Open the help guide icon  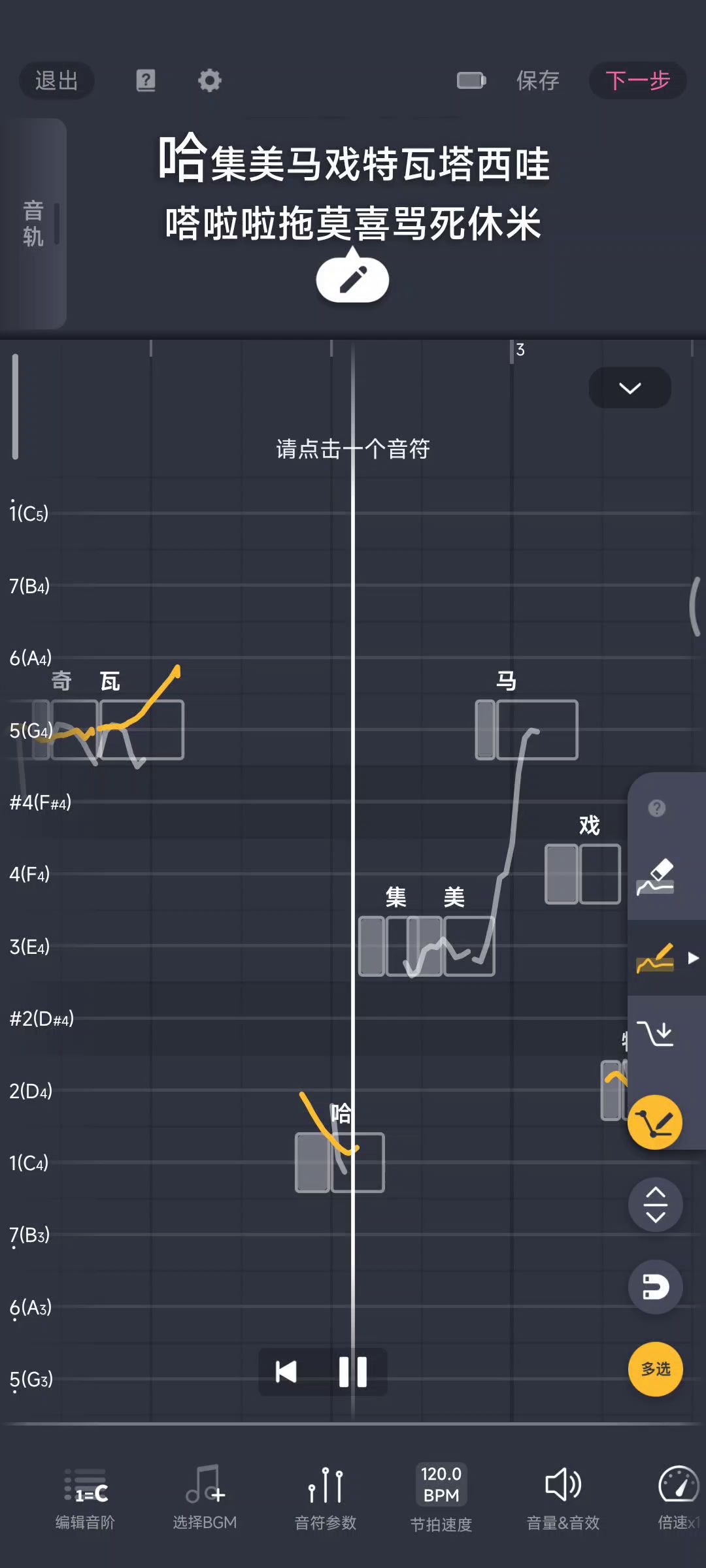click(x=146, y=80)
